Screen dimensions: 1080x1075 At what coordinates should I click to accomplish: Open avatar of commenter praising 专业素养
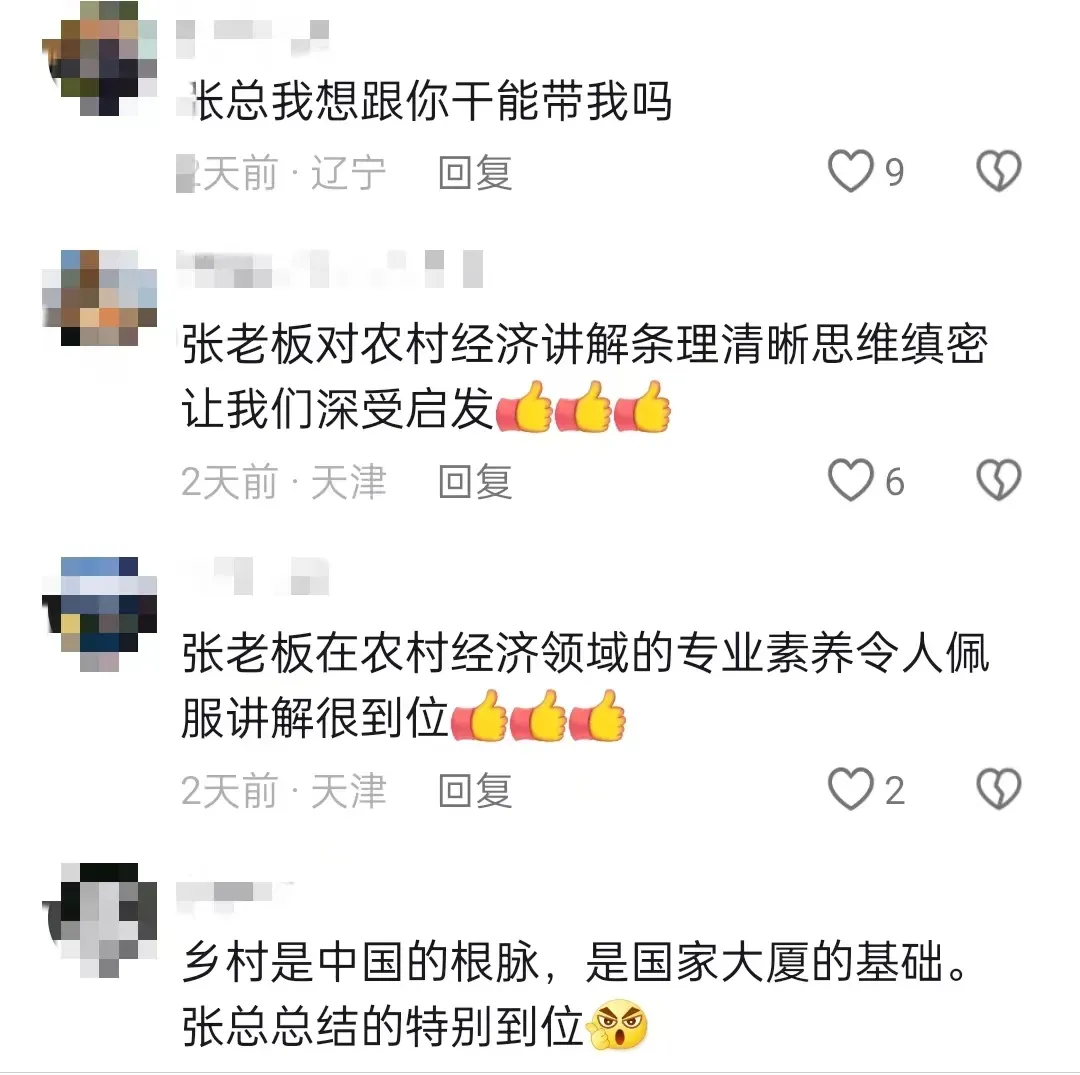tap(100, 606)
